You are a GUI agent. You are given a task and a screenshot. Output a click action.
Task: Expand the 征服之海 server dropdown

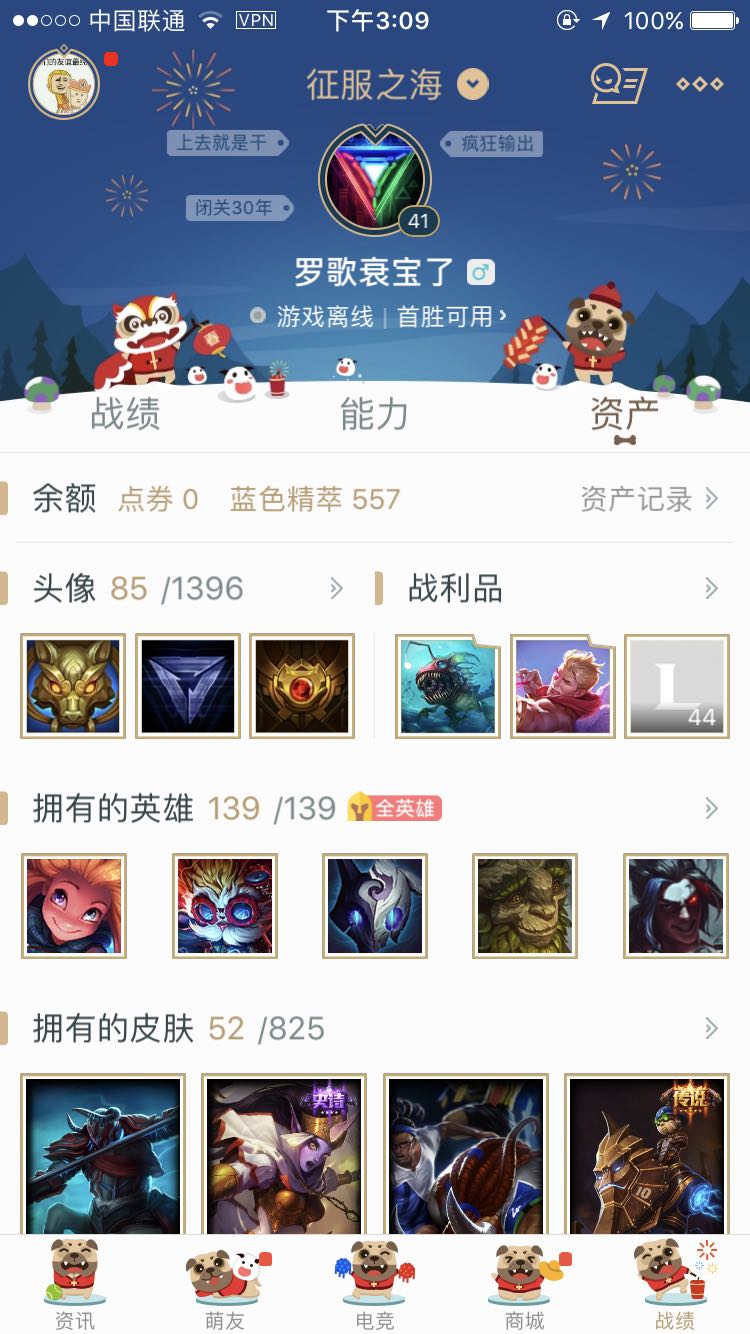473,84
